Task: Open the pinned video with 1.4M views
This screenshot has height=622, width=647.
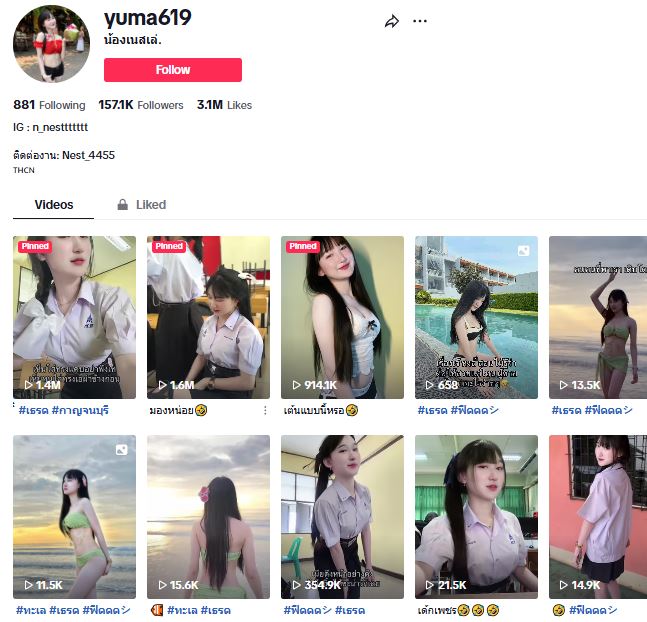Action: [74, 317]
